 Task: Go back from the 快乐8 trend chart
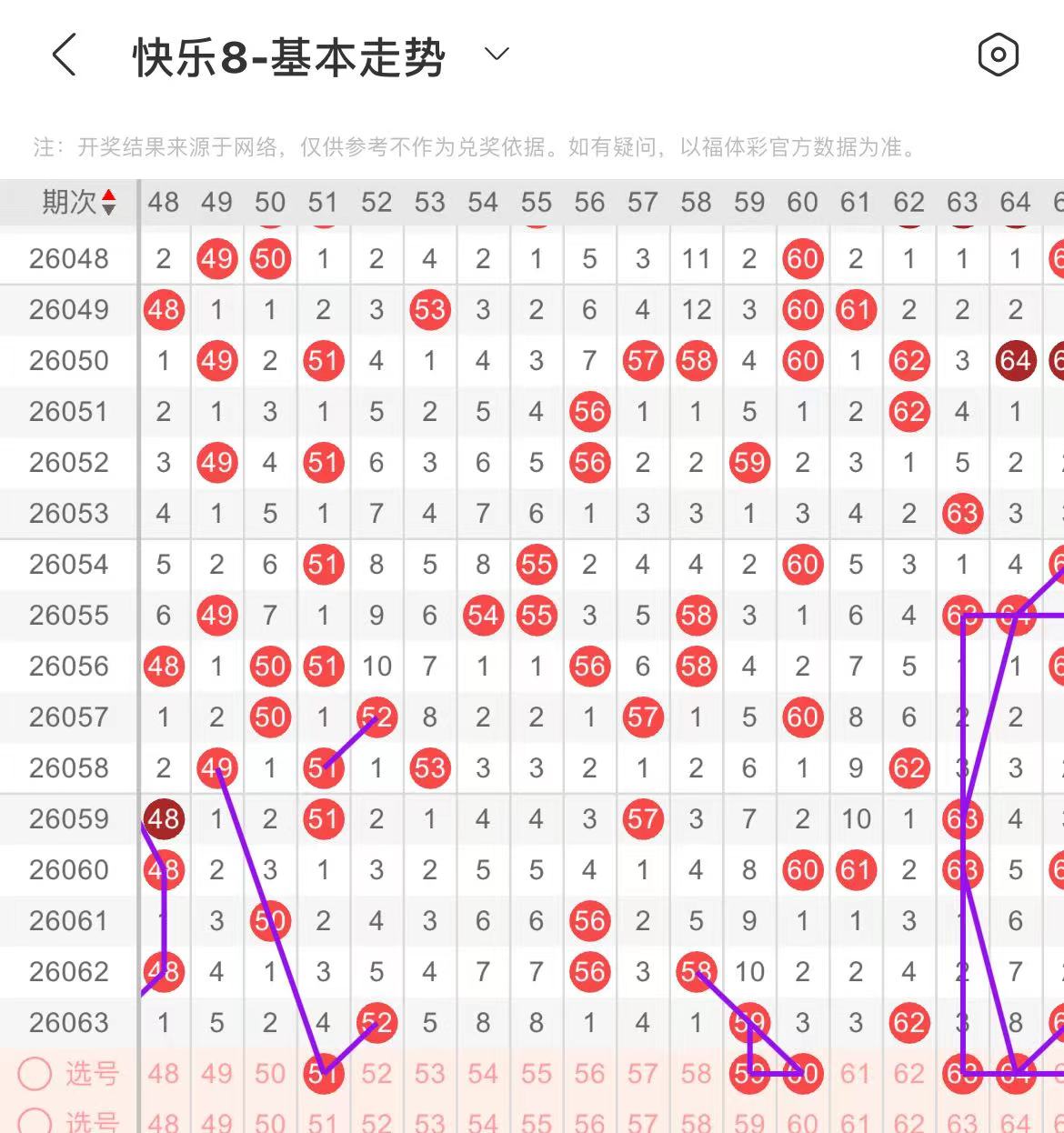click(64, 55)
